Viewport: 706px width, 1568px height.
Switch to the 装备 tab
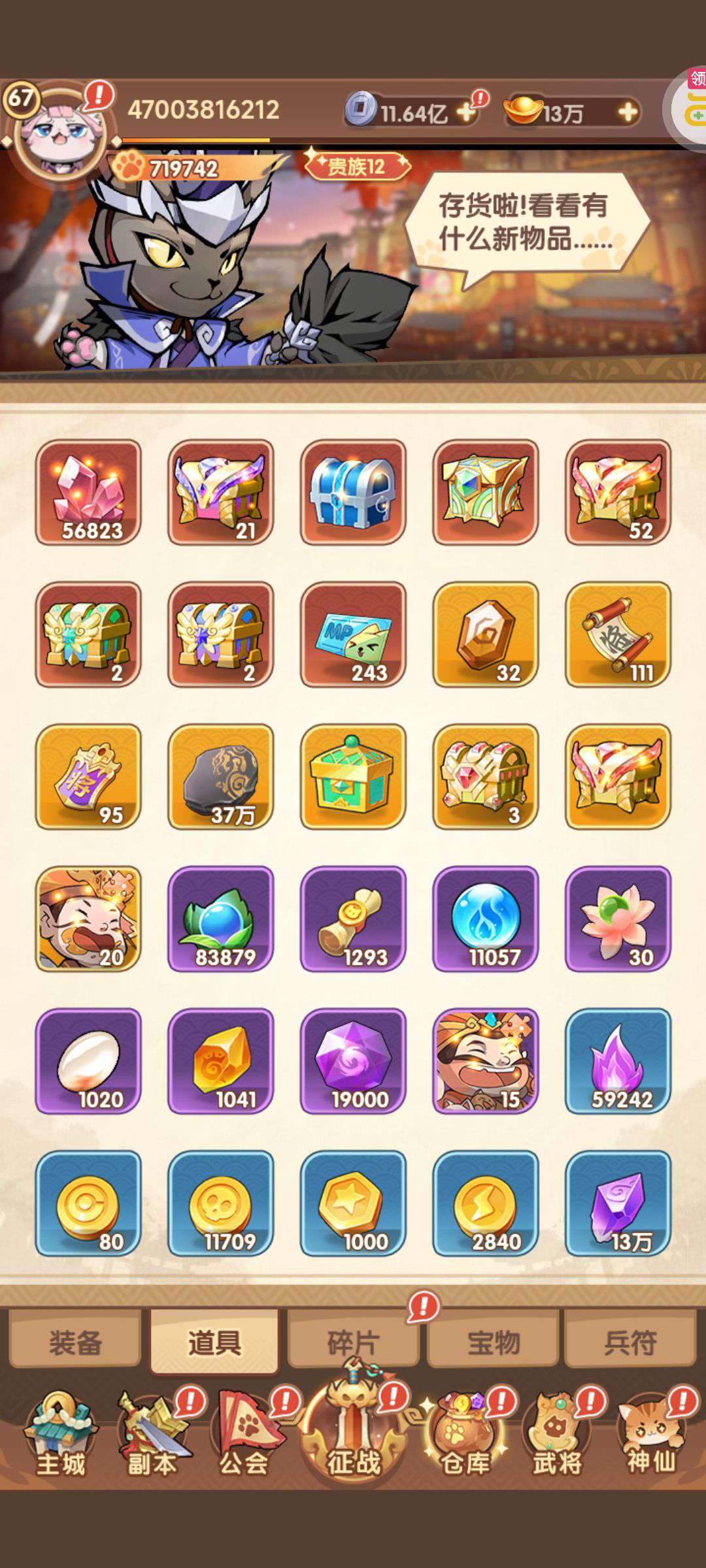pos(76,1343)
